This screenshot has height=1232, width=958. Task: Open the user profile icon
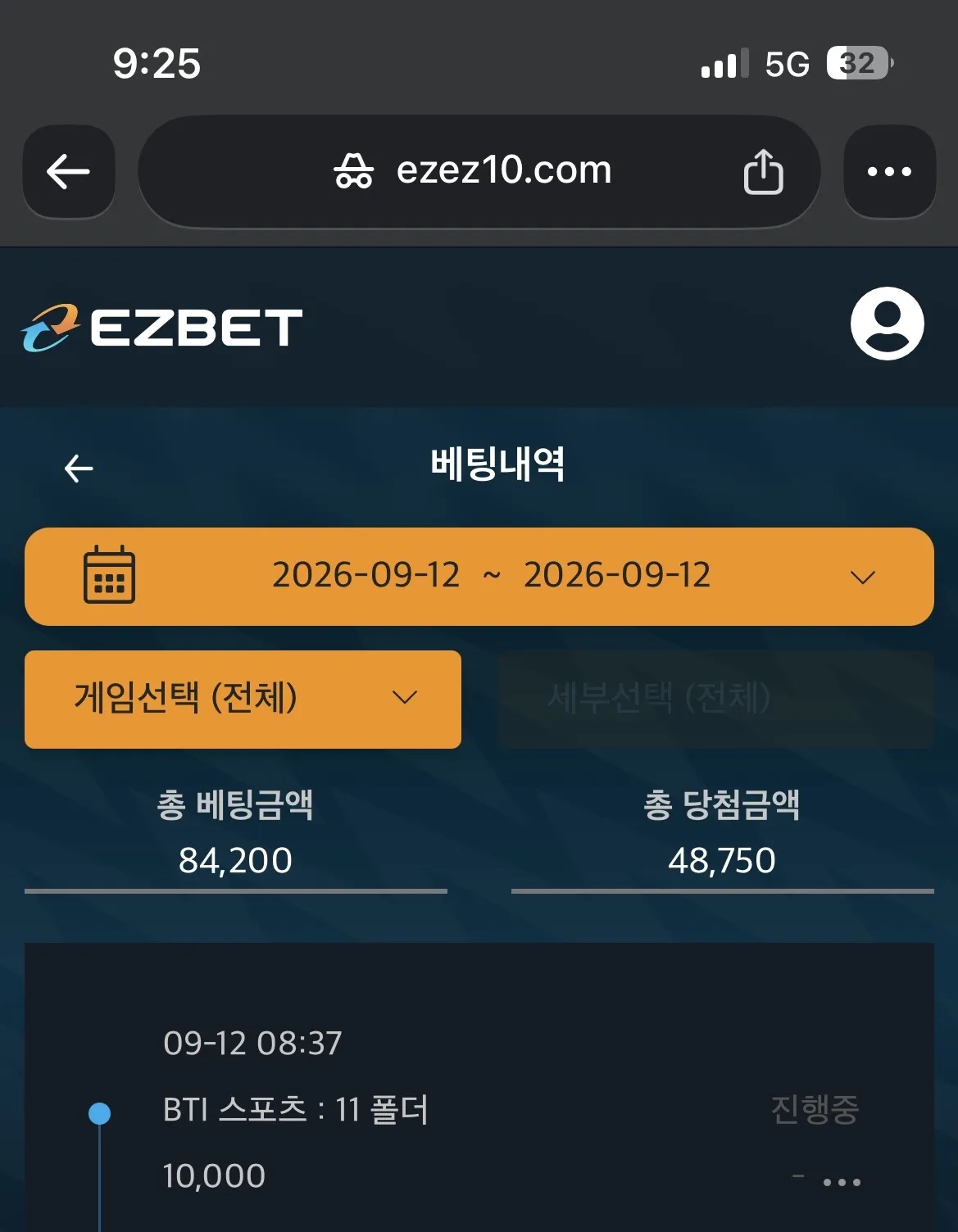888,324
